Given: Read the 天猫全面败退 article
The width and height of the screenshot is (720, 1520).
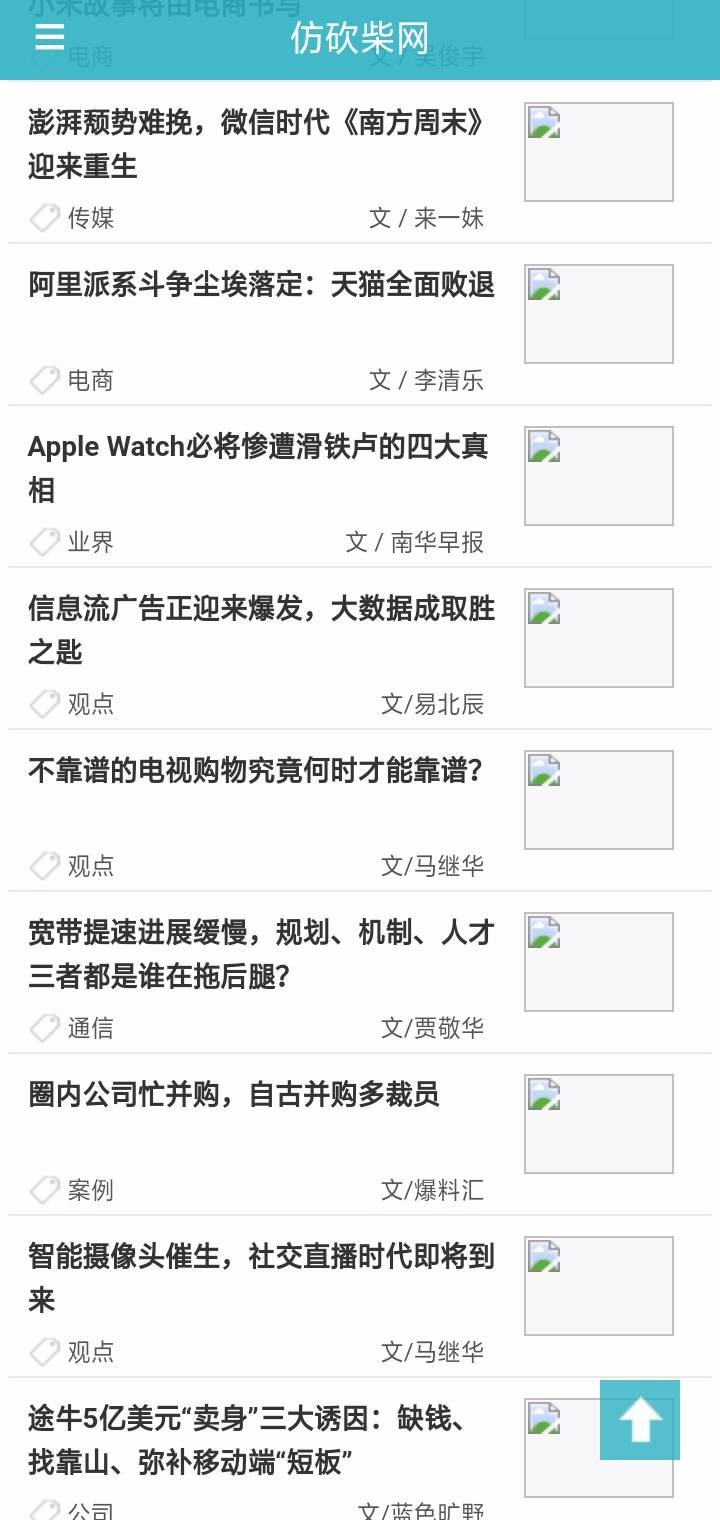Looking at the screenshot, I should 261,285.
